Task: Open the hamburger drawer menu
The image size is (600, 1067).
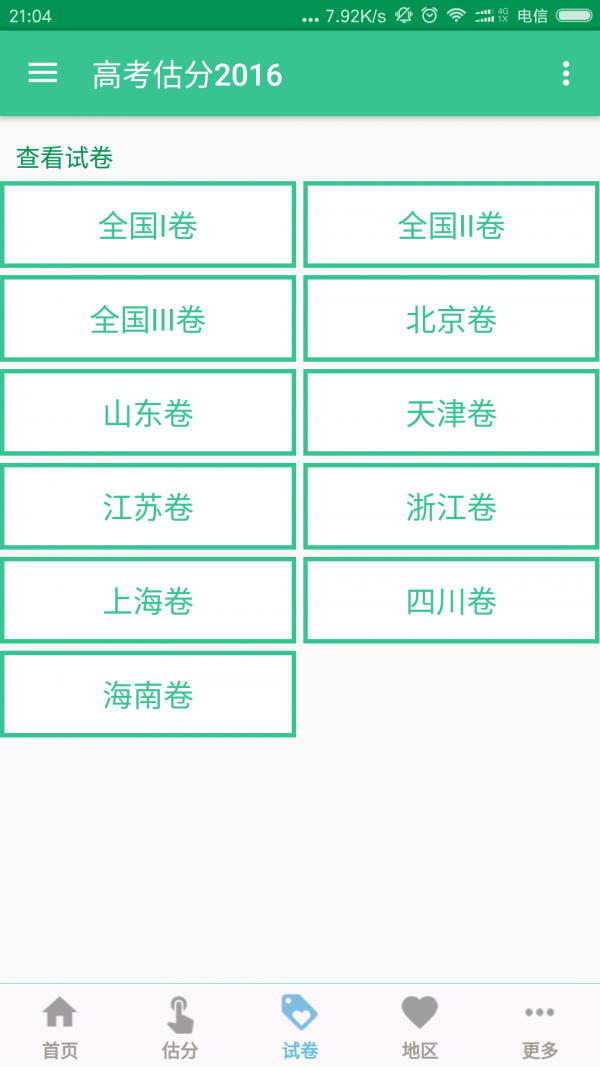Action: click(x=42, y=73)
